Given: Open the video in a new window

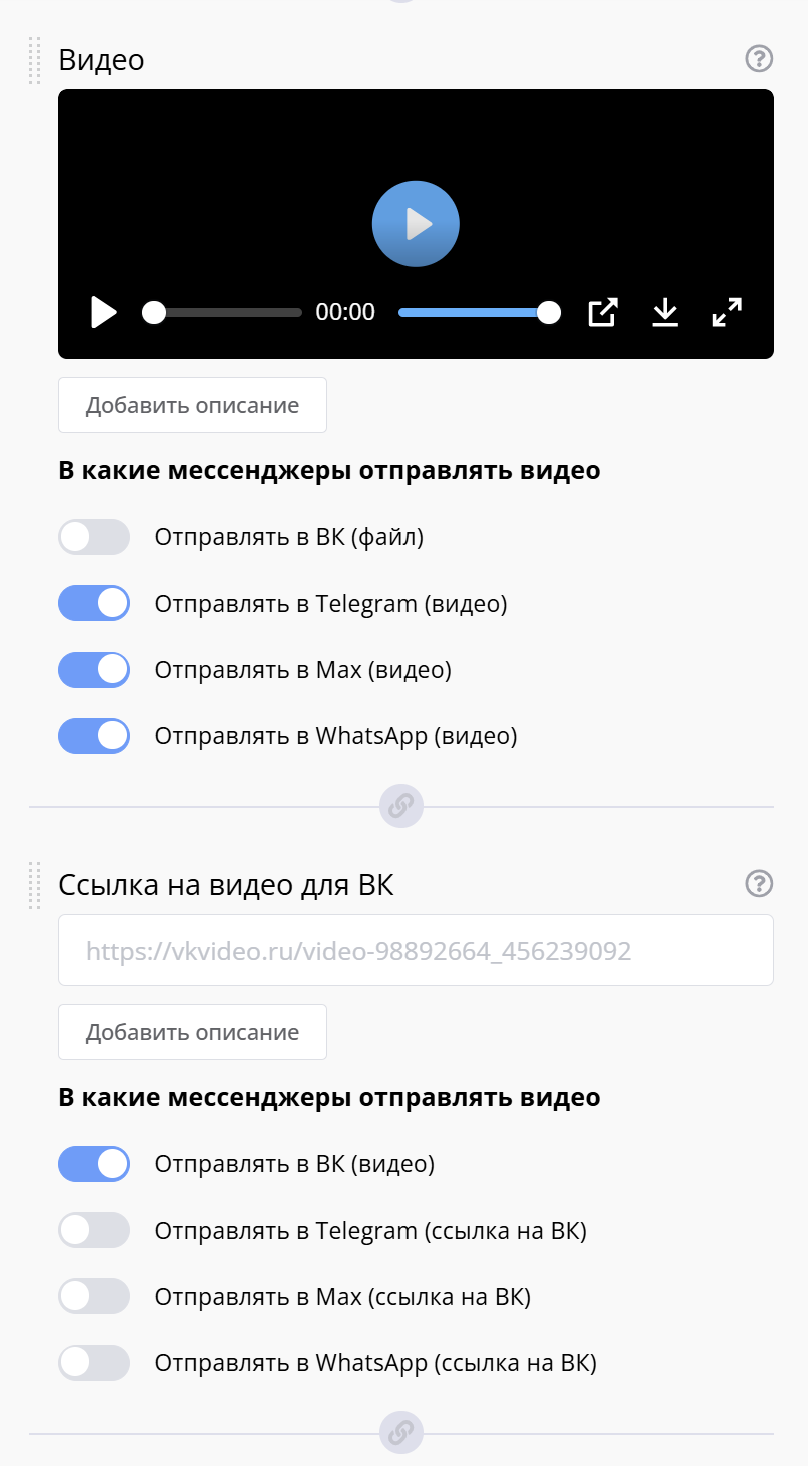Looking at the screenshot, I should 602,312.
